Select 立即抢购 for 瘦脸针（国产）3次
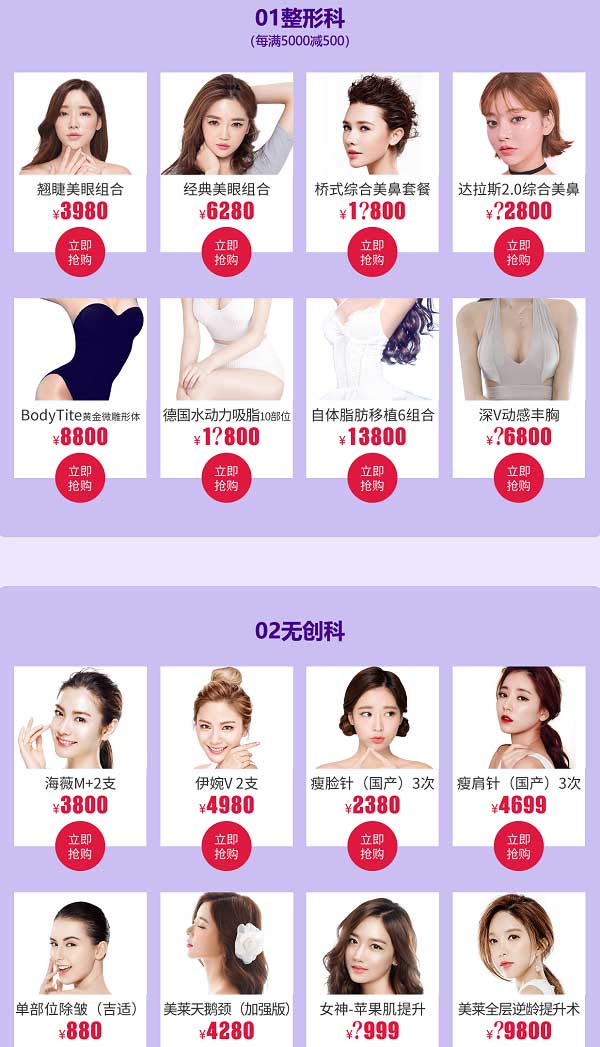This screenshot has width=600, height=1047. (x=372, y=846)
